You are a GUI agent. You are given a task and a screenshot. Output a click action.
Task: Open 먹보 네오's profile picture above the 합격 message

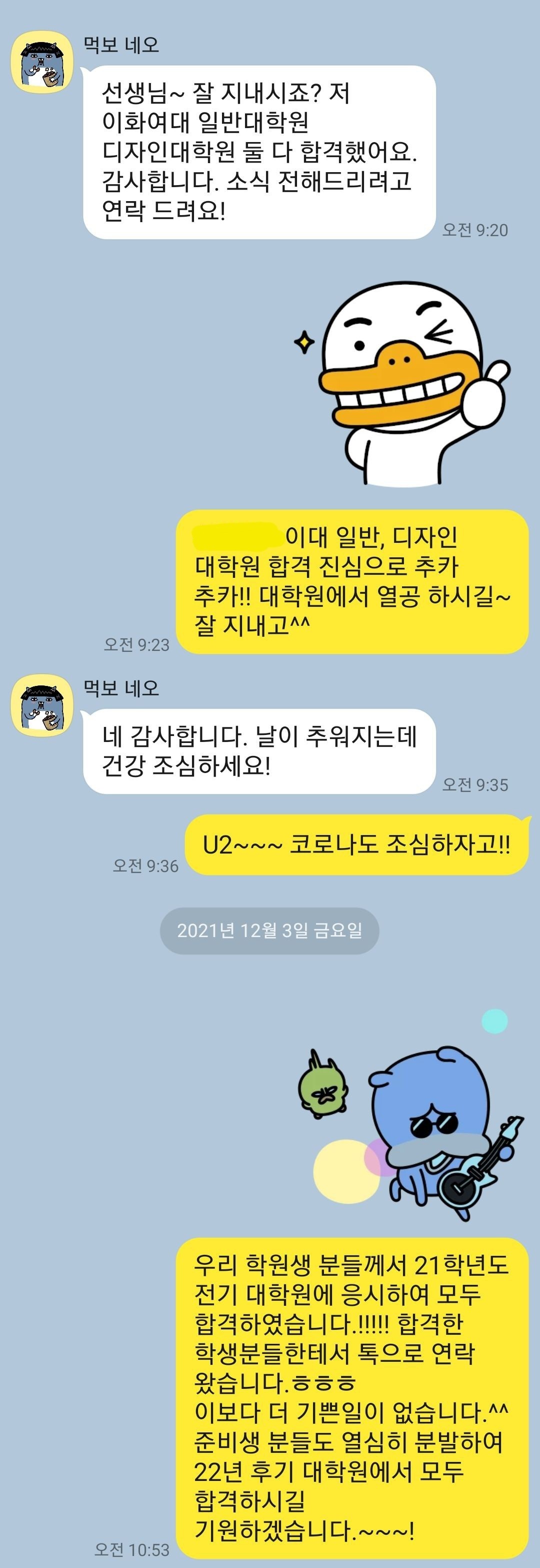tap(42, 62)
